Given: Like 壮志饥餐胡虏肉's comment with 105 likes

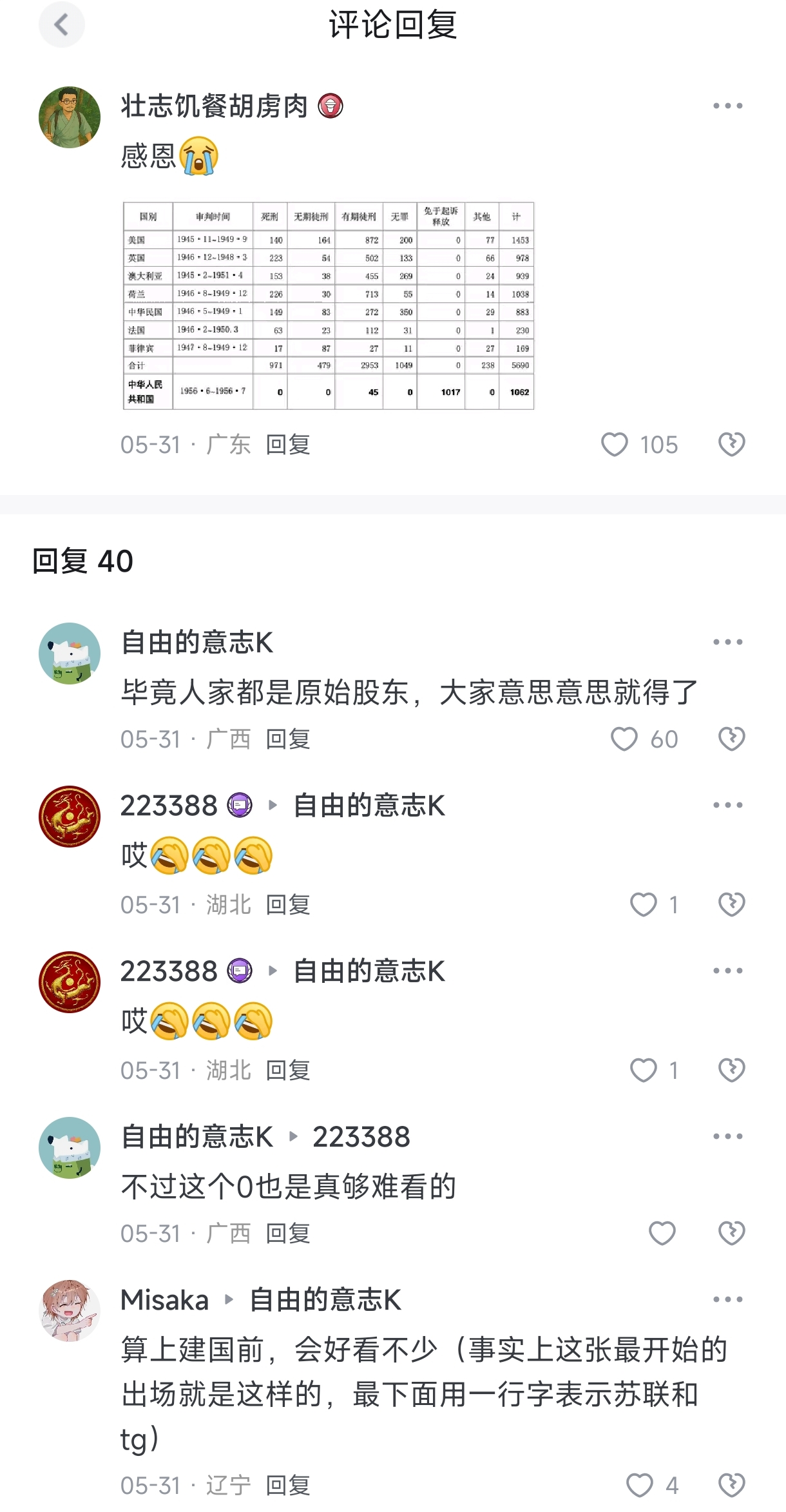Looking at the screenshot, I should tap(614, 445).
